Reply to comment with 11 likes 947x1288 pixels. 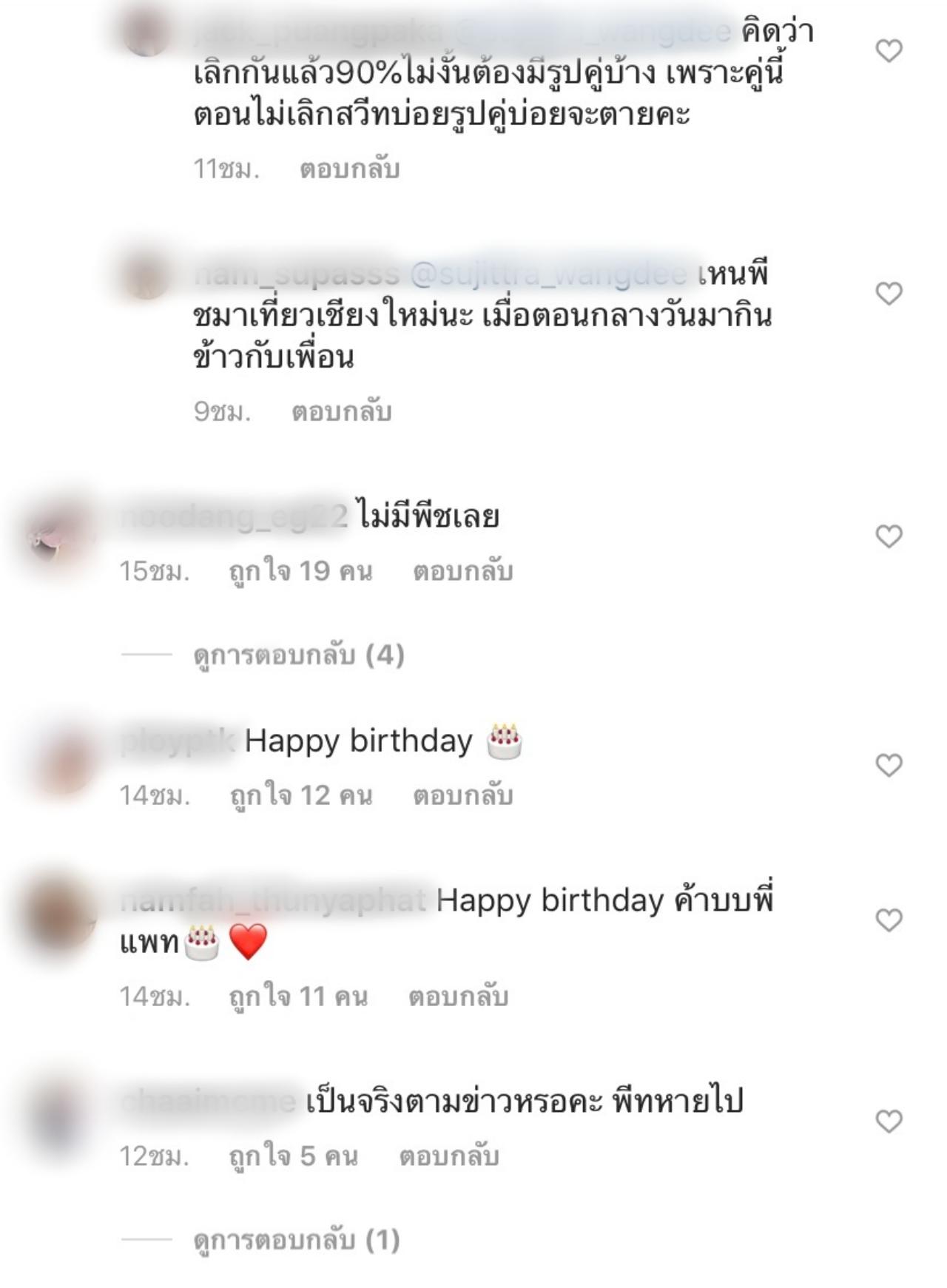(x=458, y=997)
